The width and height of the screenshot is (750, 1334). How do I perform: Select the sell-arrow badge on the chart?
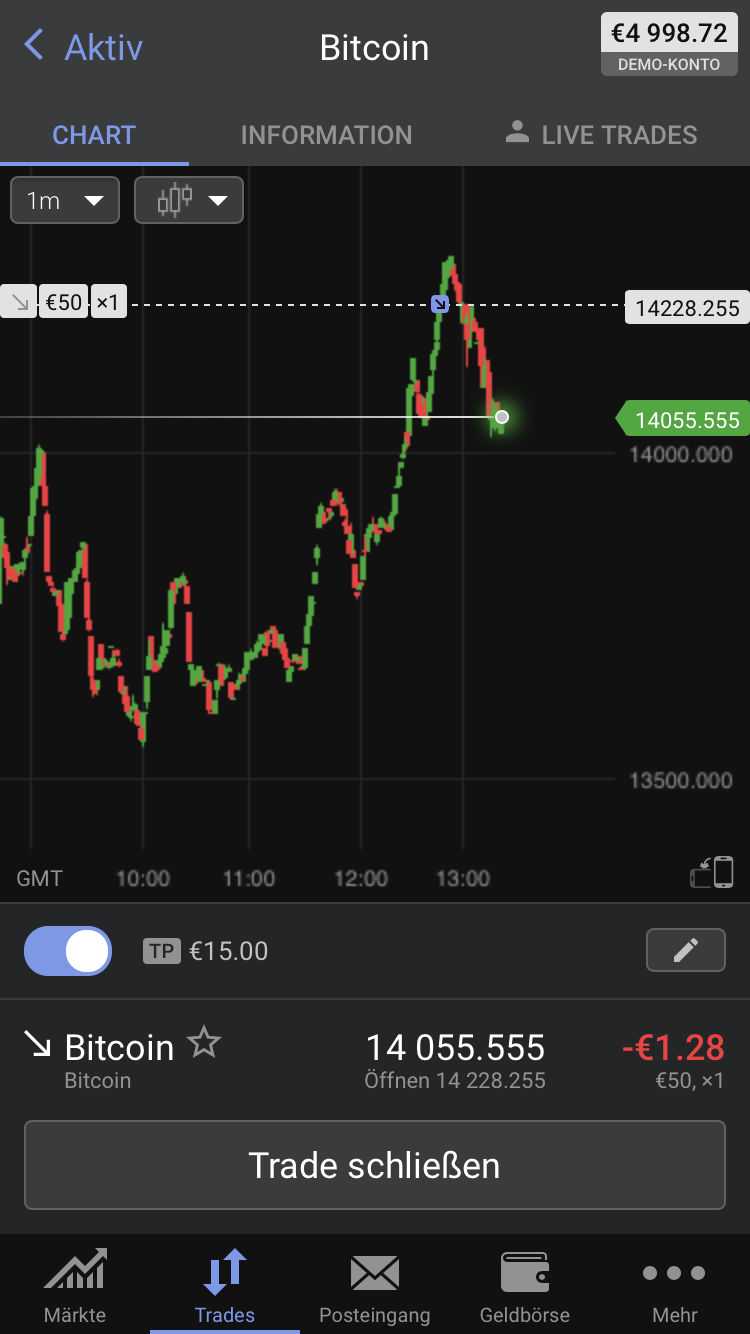(18, 301)
